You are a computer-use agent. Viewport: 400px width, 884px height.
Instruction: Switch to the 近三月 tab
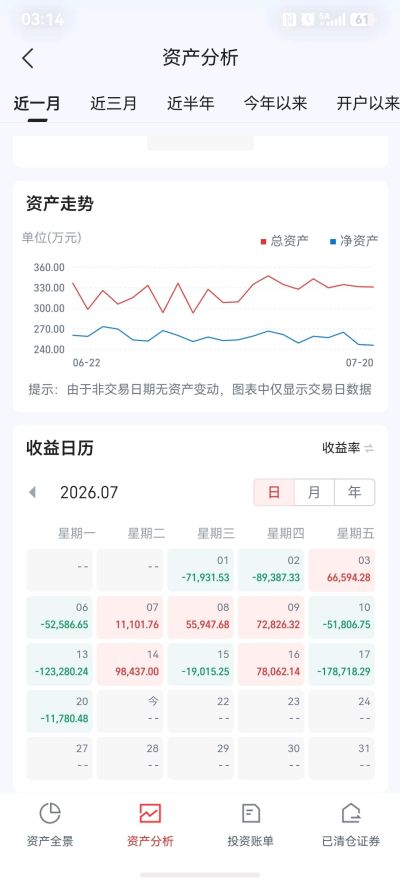click(113, 104)
